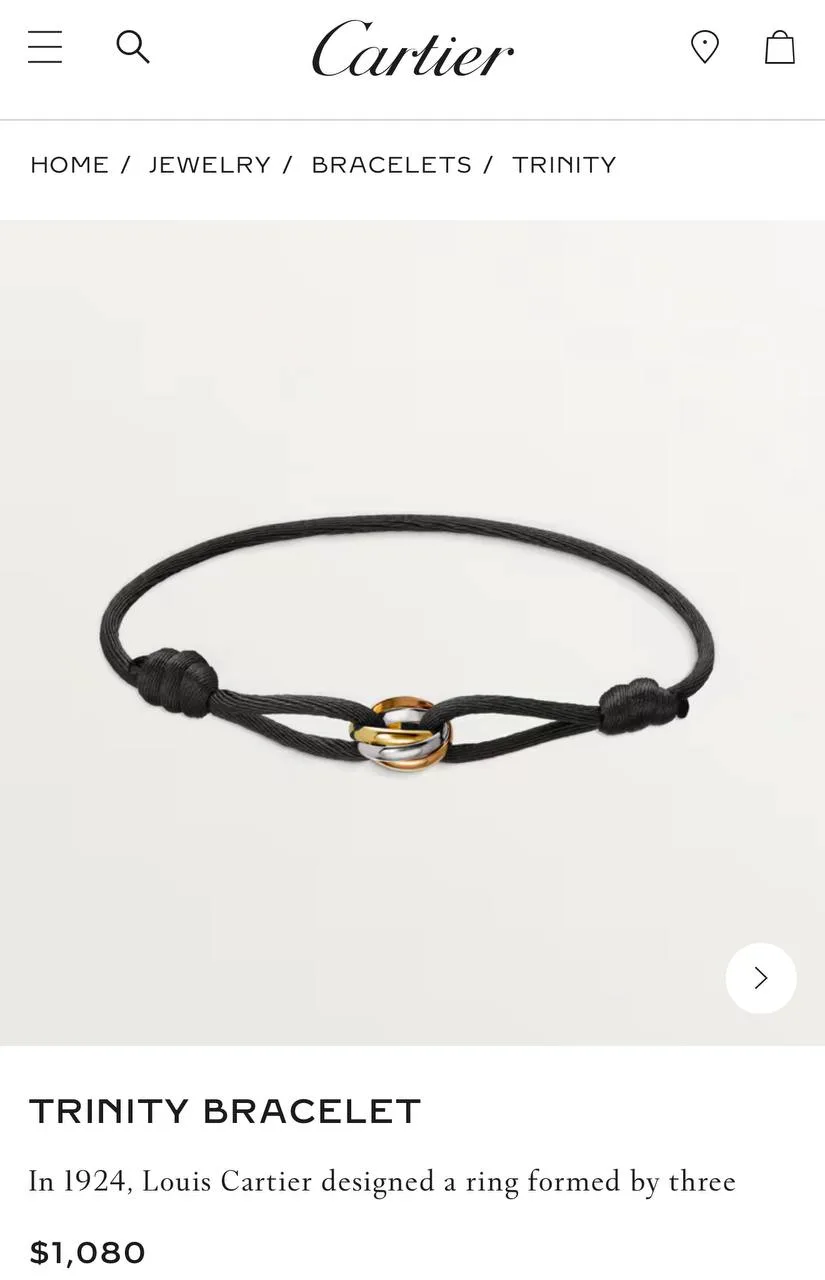The width and height of the screenshot is (825, 1280).
Task: Go to HOME breadcrumb
Action: coord(69,165)
